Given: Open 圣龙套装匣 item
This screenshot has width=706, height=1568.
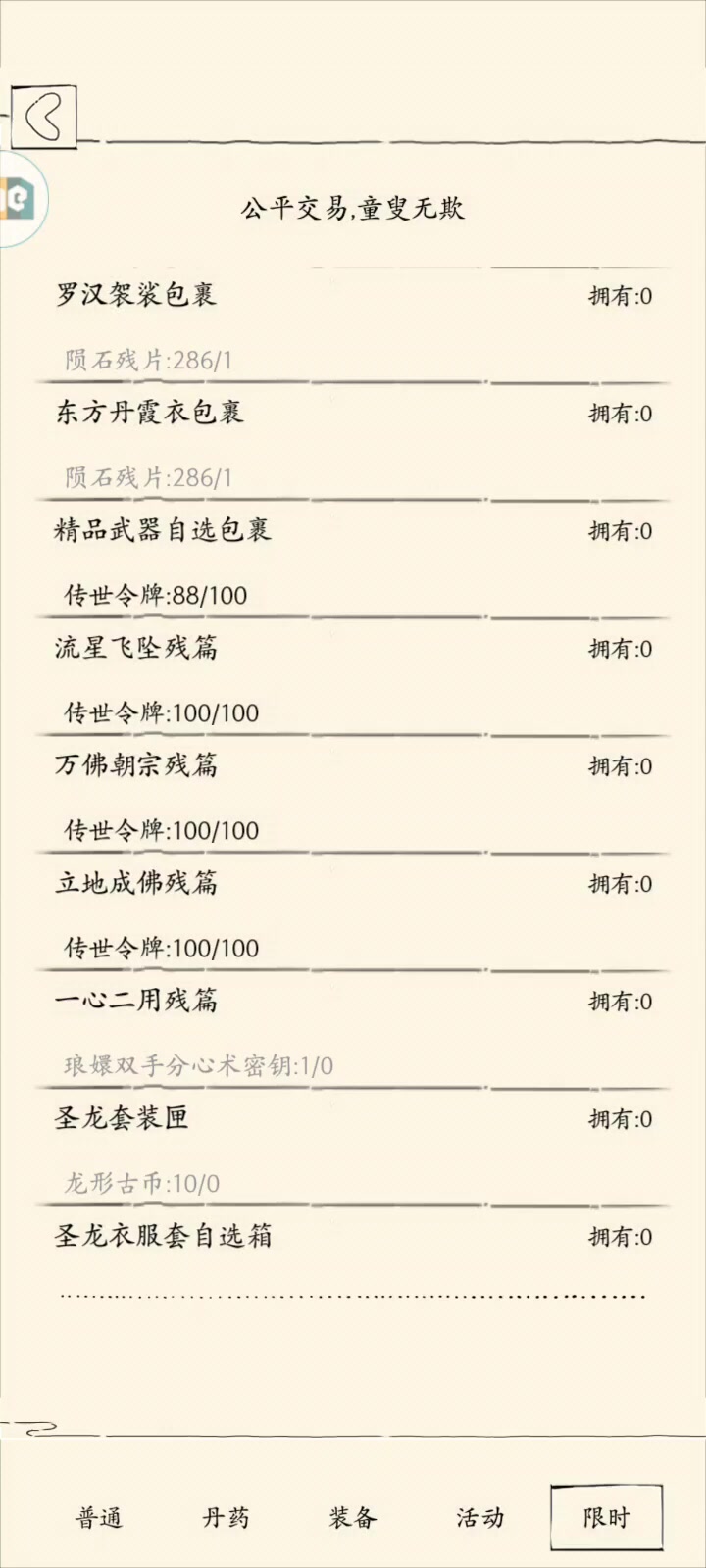Looking at the screenshot, I should click(122, 1118).
